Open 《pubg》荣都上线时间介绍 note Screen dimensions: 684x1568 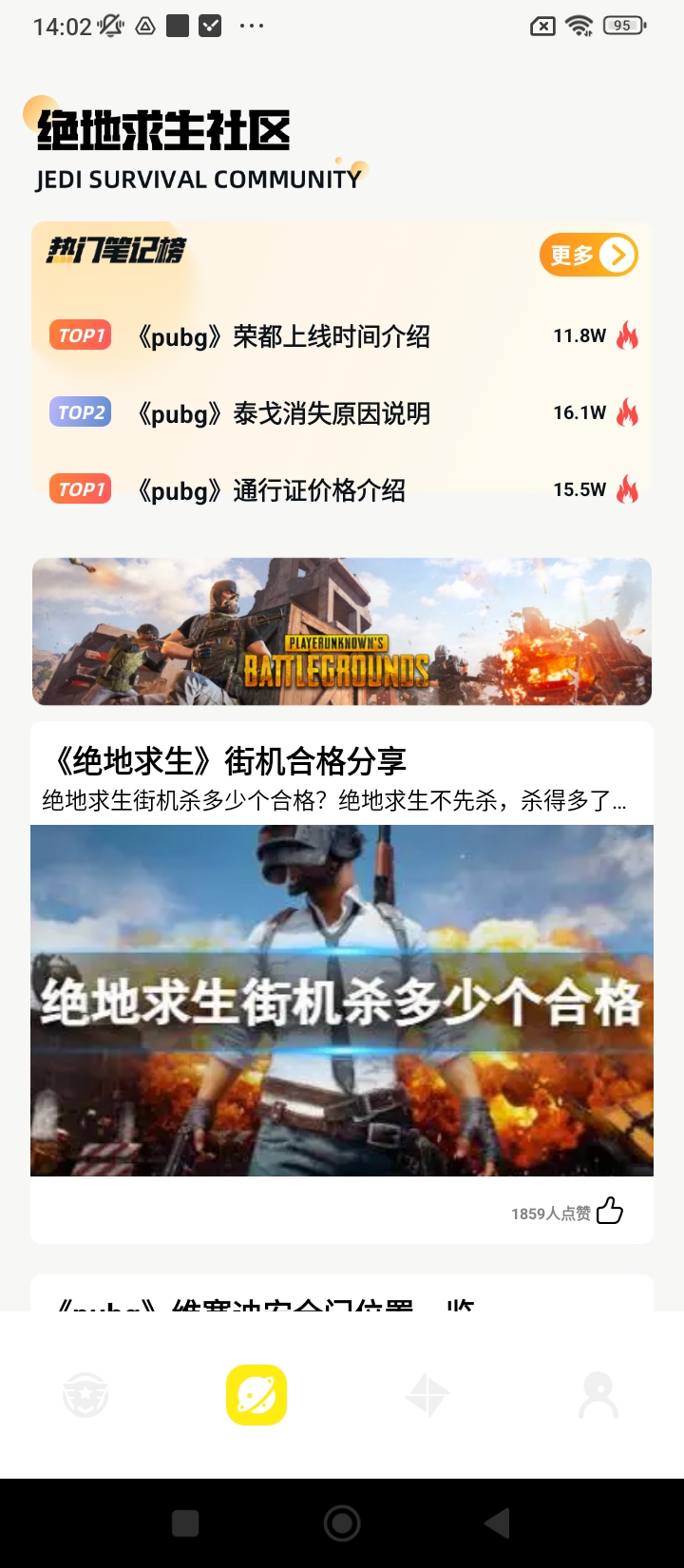click(285, 336)
